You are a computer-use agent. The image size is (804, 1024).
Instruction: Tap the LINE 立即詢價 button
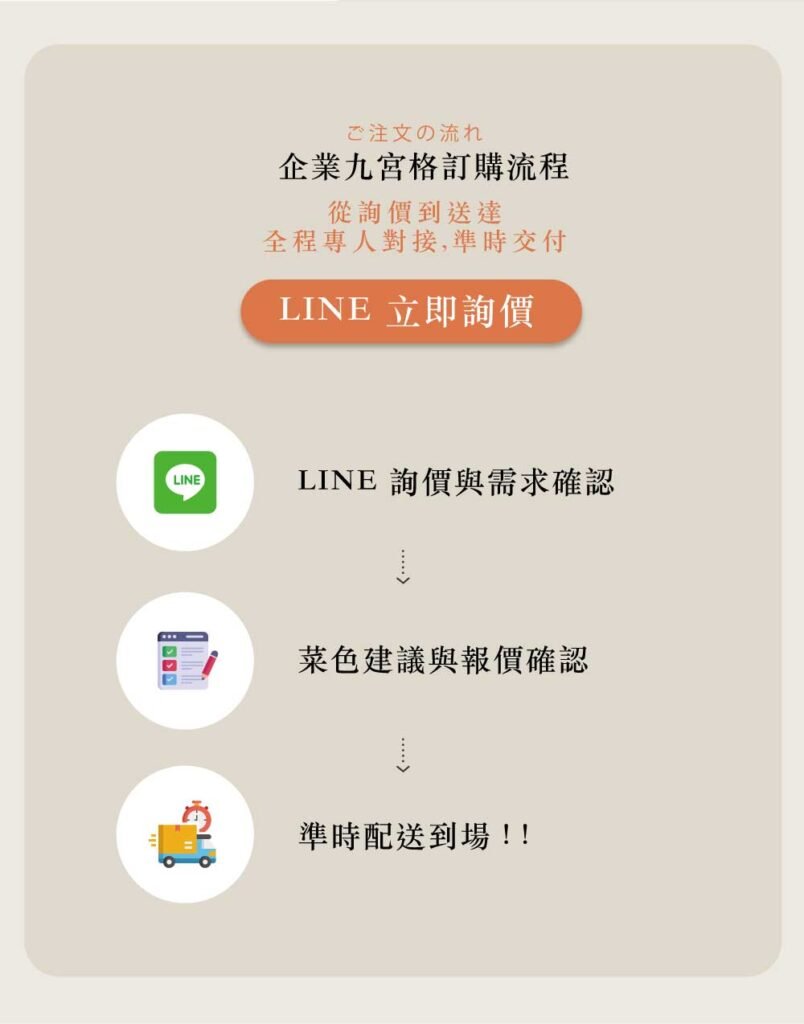(410, 311)
